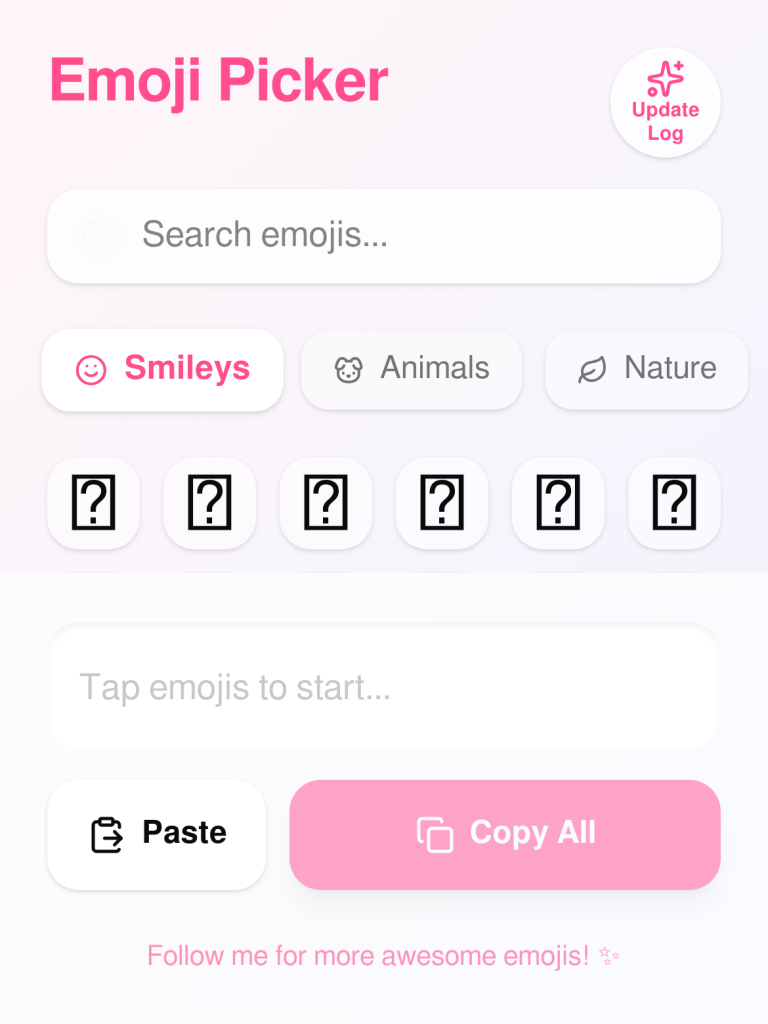Tap the last emoji tile in the row

click(673, 503)
